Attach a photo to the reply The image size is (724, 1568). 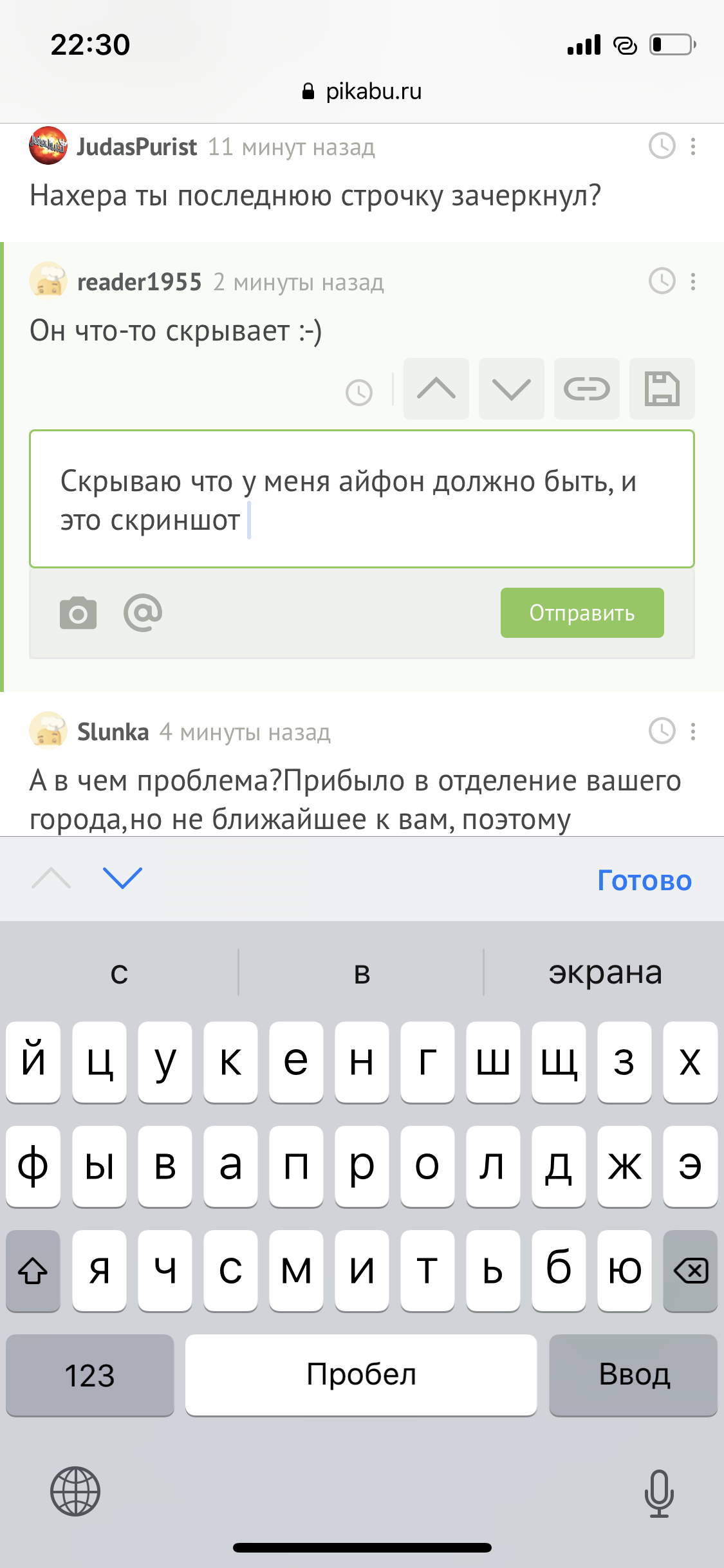pos(78,613)
